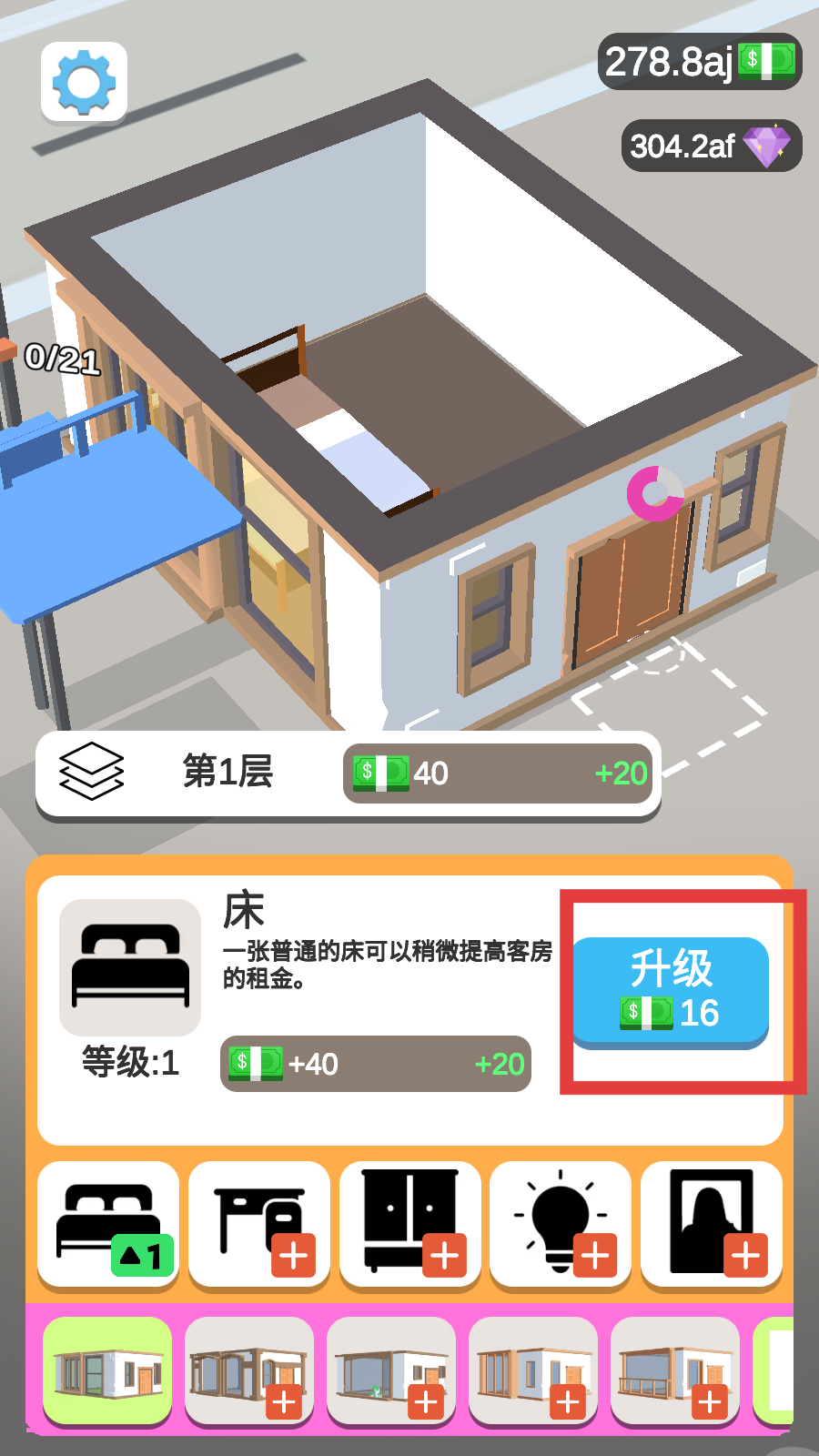Add the desk and chair furniture

coord(259,1224)
